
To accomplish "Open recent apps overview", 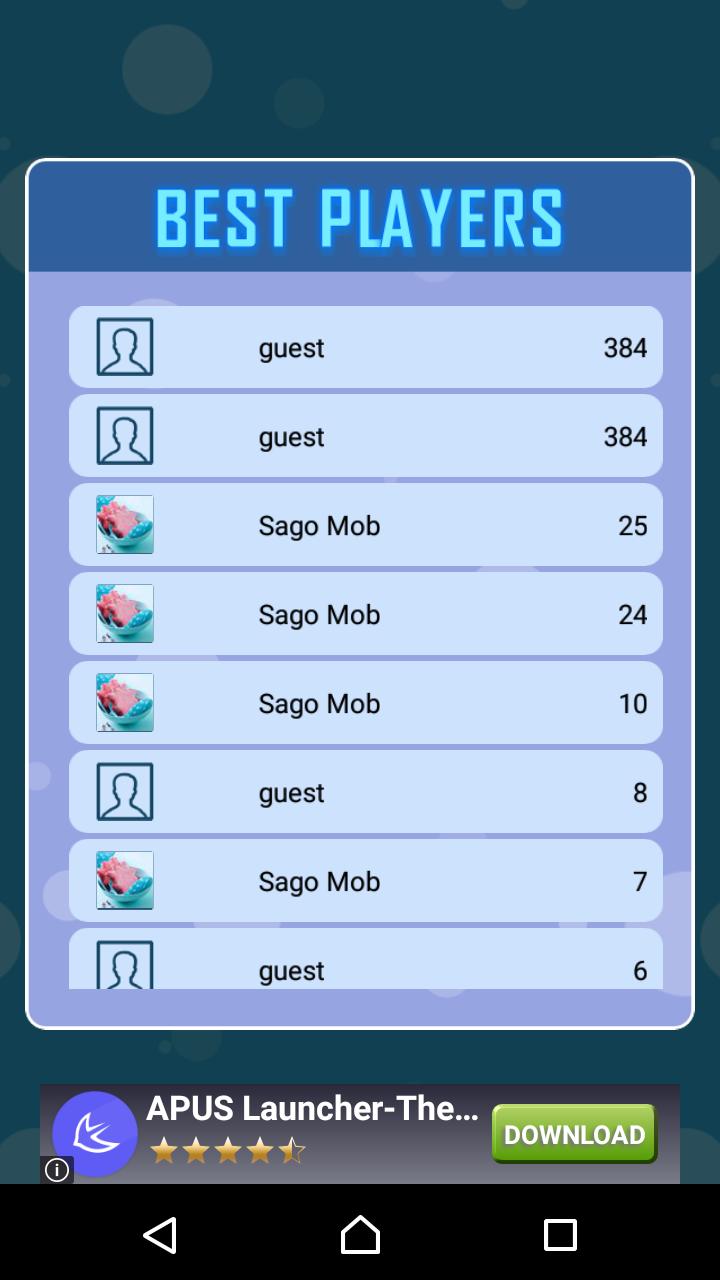I will click(x=560, y=1236).
